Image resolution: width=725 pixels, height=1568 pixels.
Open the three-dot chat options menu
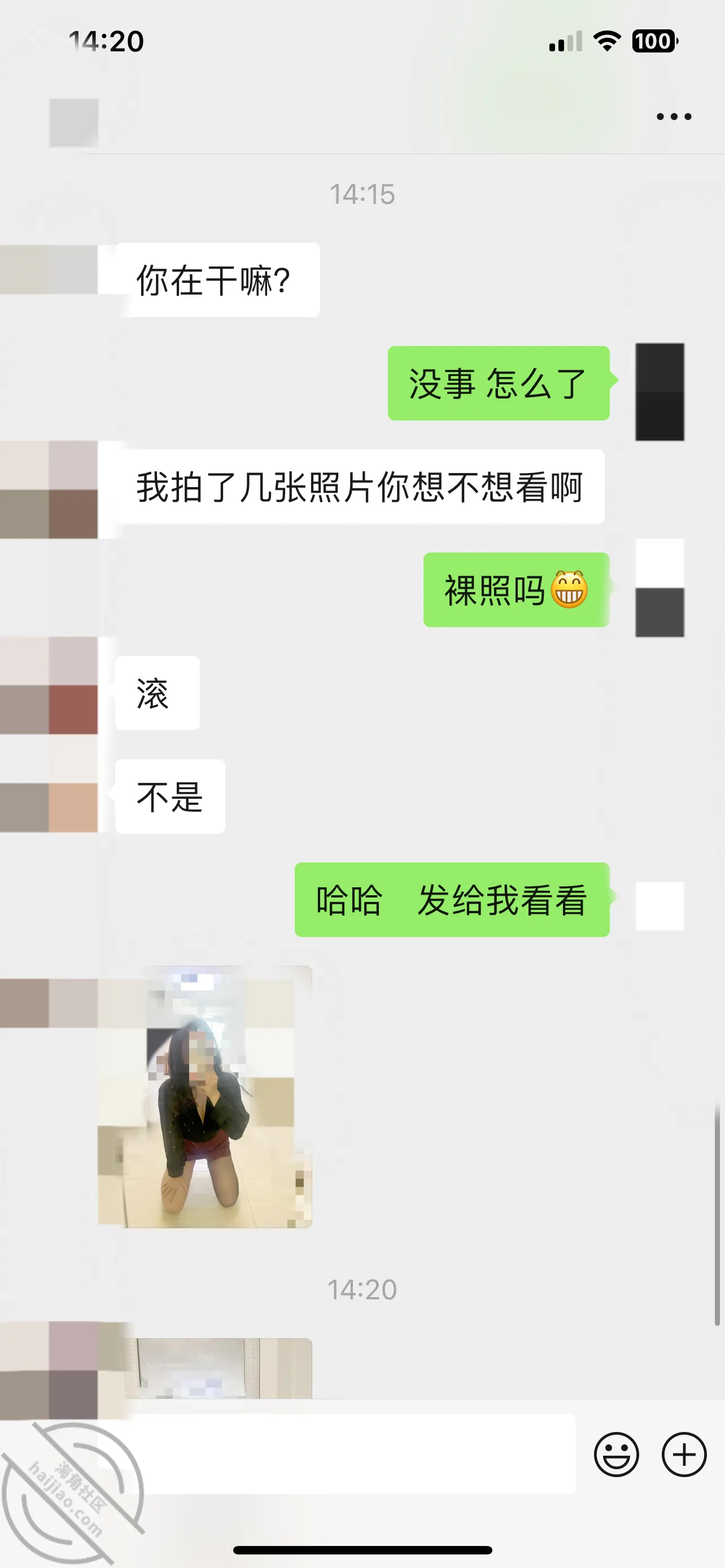(x=674, y=116)
